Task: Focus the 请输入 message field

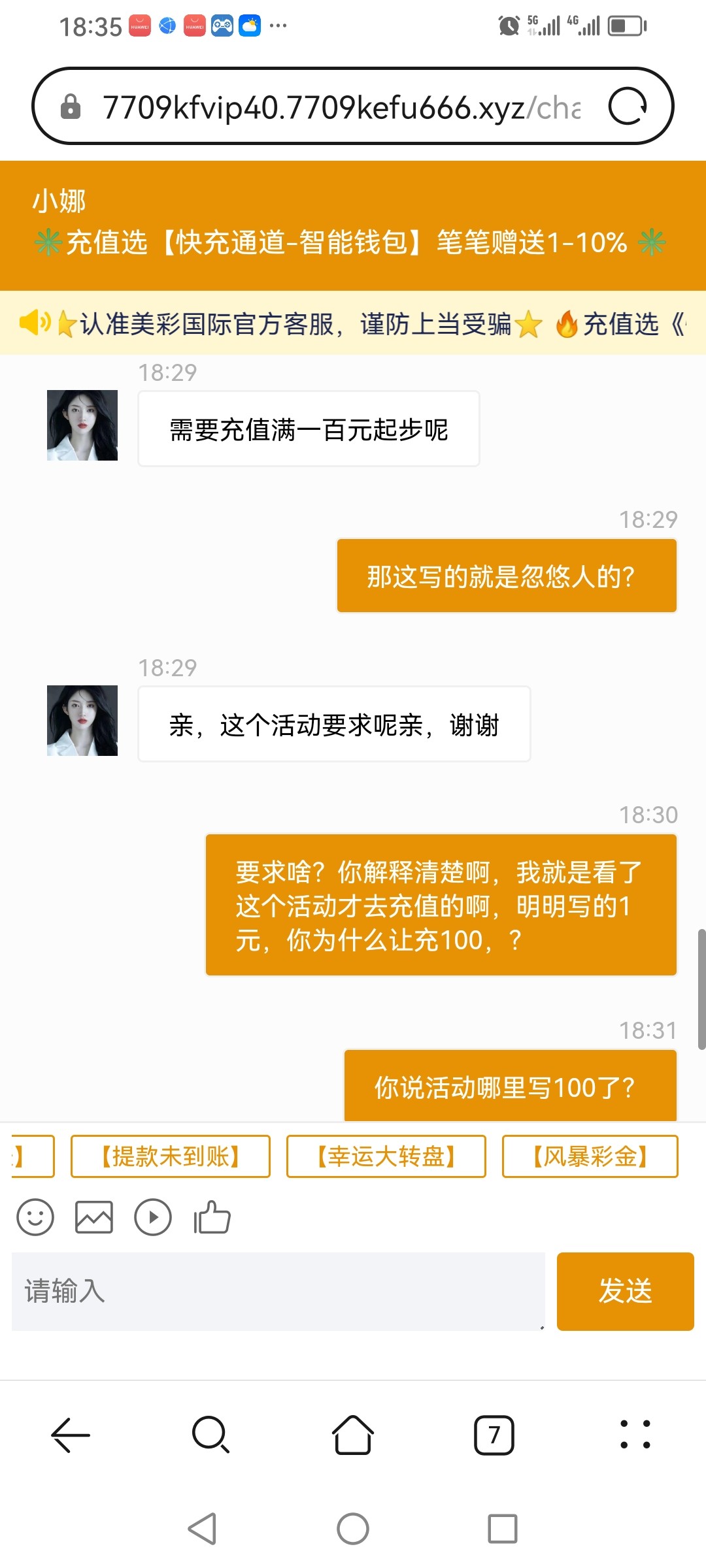Action: pos(278,1291)
